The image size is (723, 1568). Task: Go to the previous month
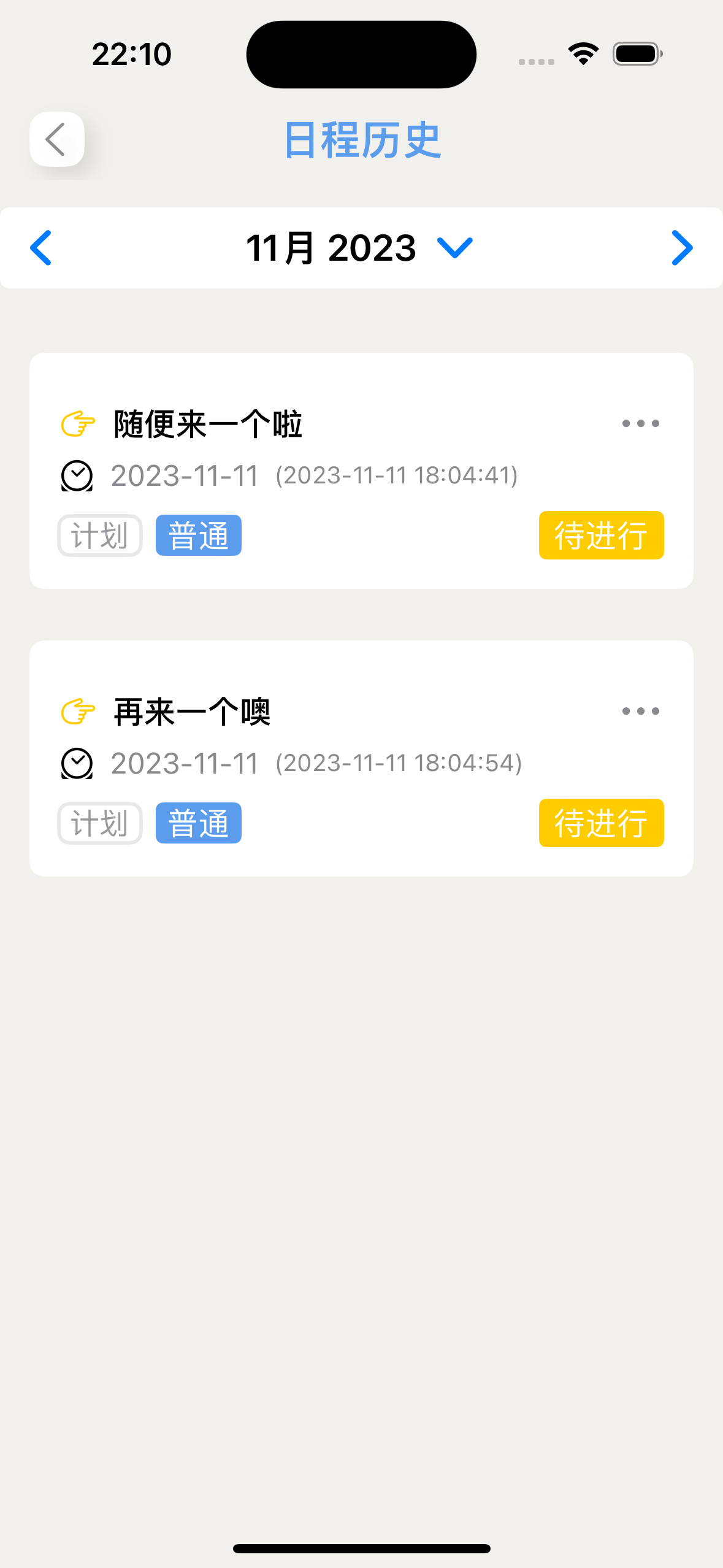(41, 248)
